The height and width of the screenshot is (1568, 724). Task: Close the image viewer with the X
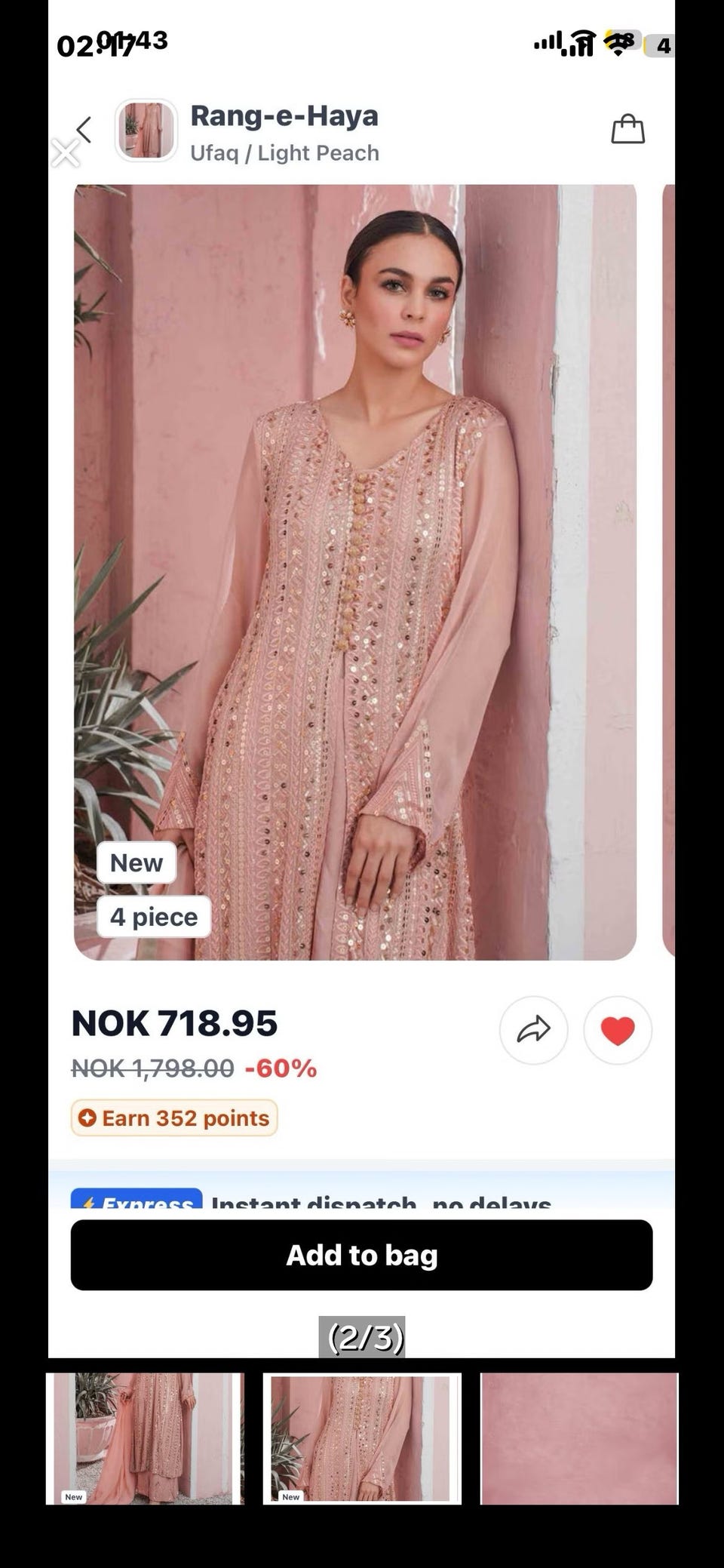pyautogui.click(x=66, y=153)
